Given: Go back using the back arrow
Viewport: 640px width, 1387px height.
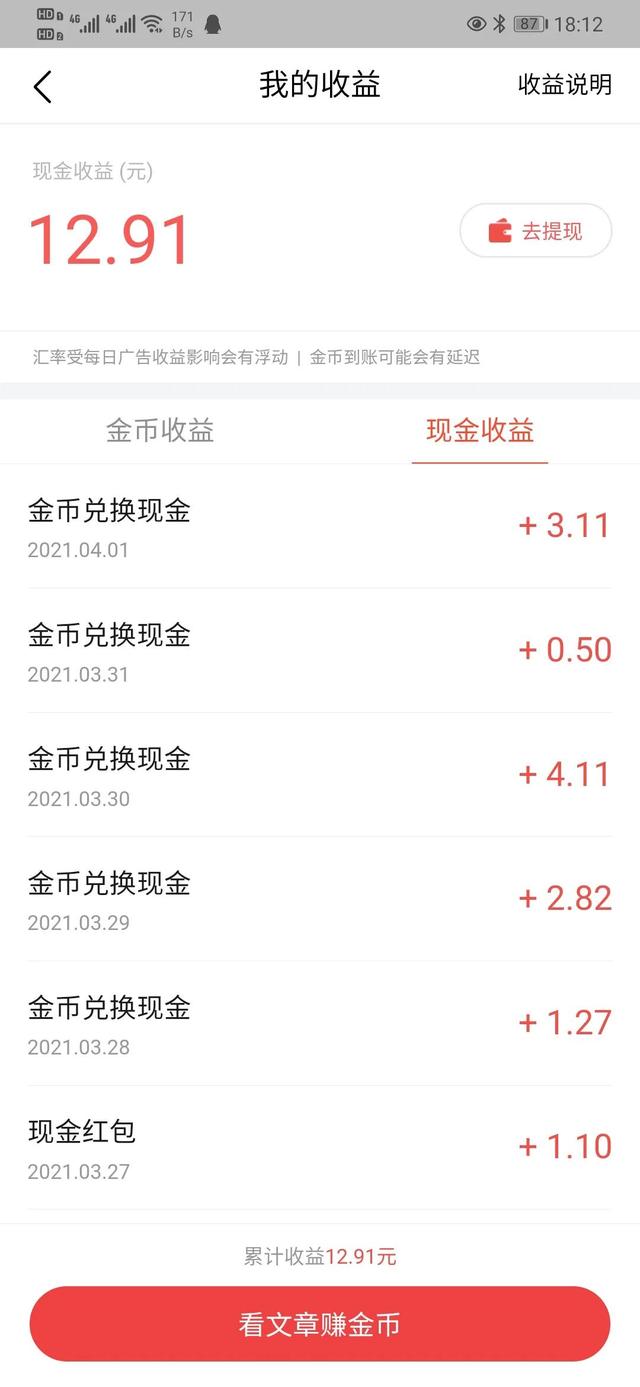Looking at the screenshot, I should pyautogui.click(x=42, y=86).
